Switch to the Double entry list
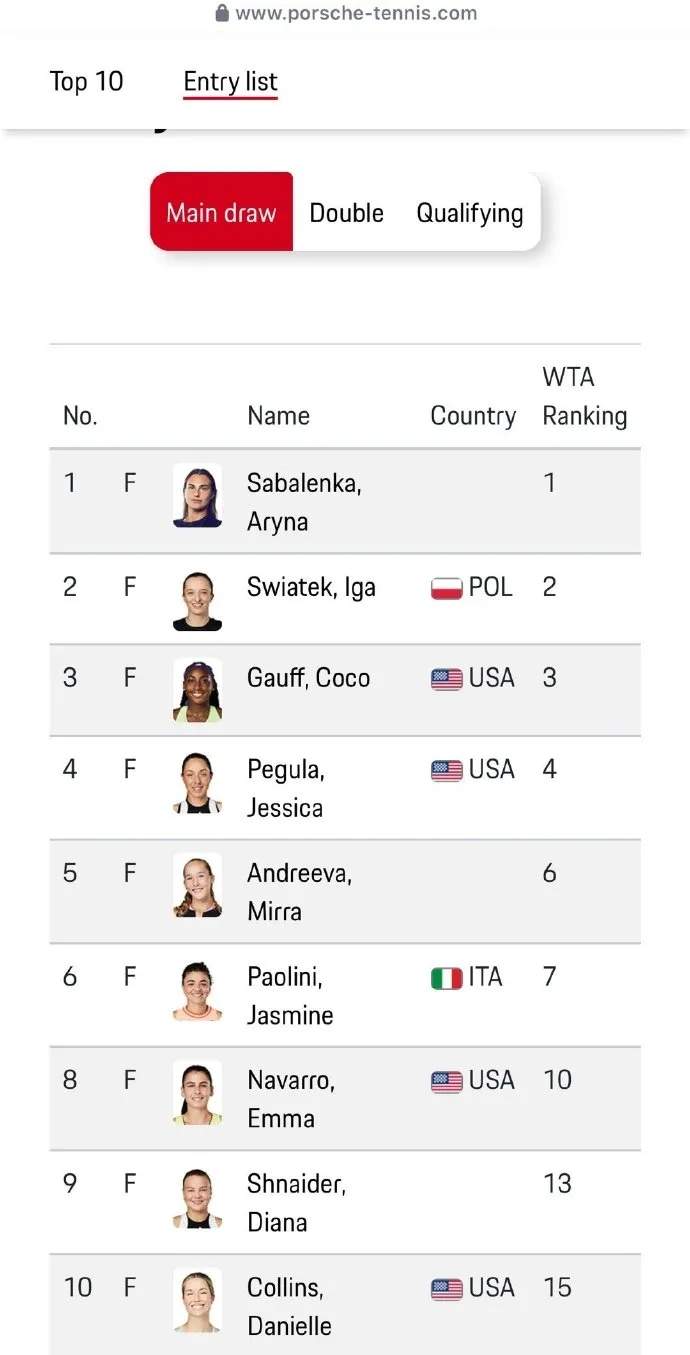Viewport: 690px width, 1355px height. 346,212
